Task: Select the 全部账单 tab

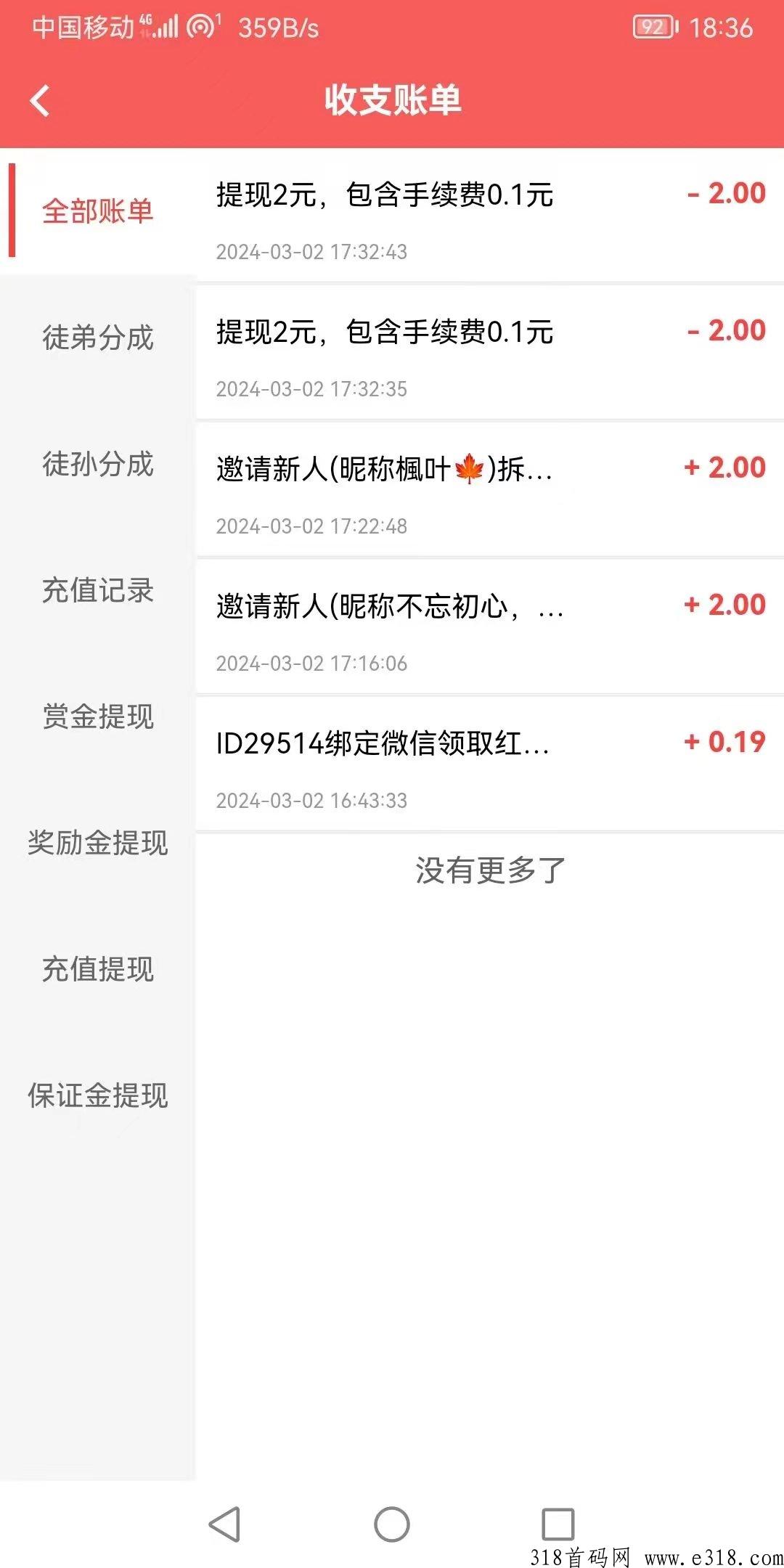Action: (98, 211)
